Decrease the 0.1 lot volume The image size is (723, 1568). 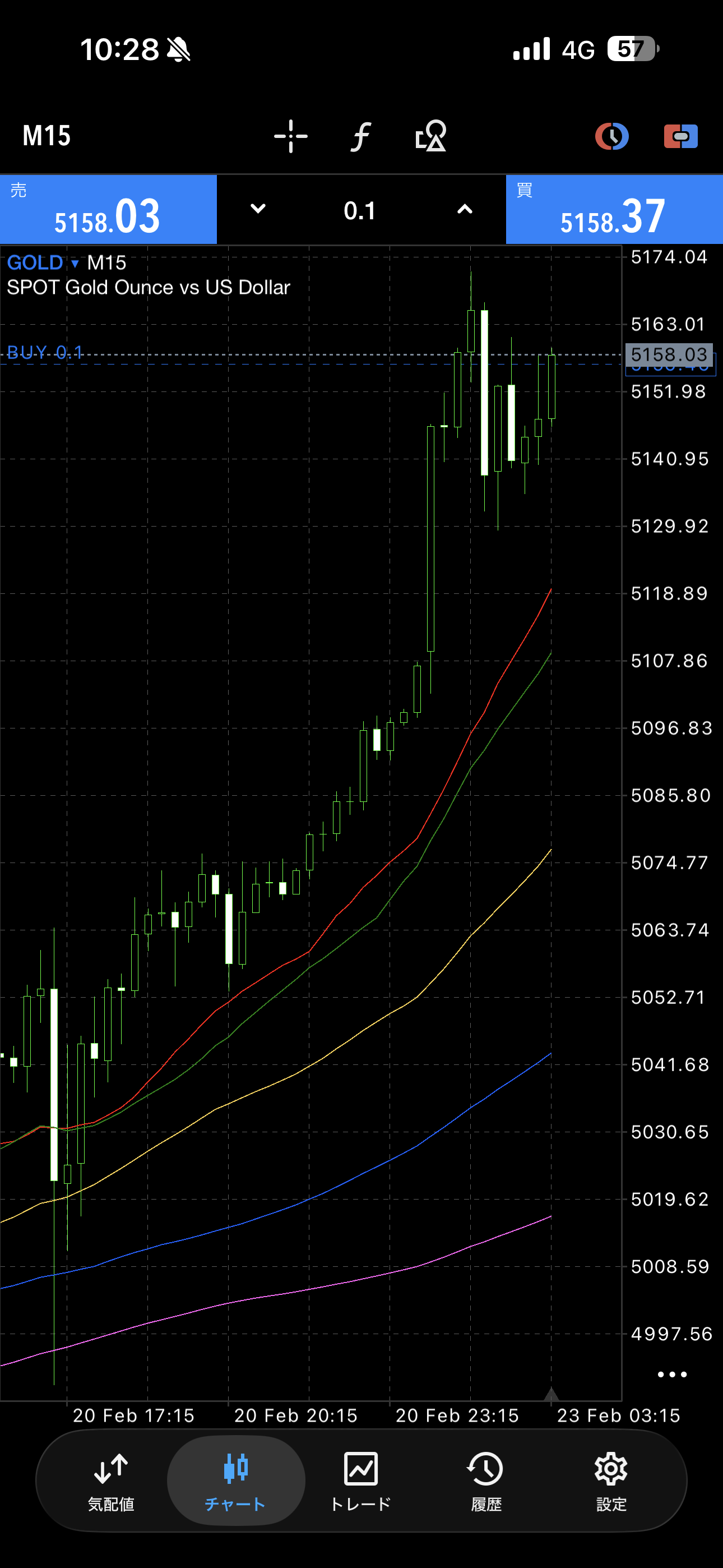pyautogui.click(x=258, y=209)
